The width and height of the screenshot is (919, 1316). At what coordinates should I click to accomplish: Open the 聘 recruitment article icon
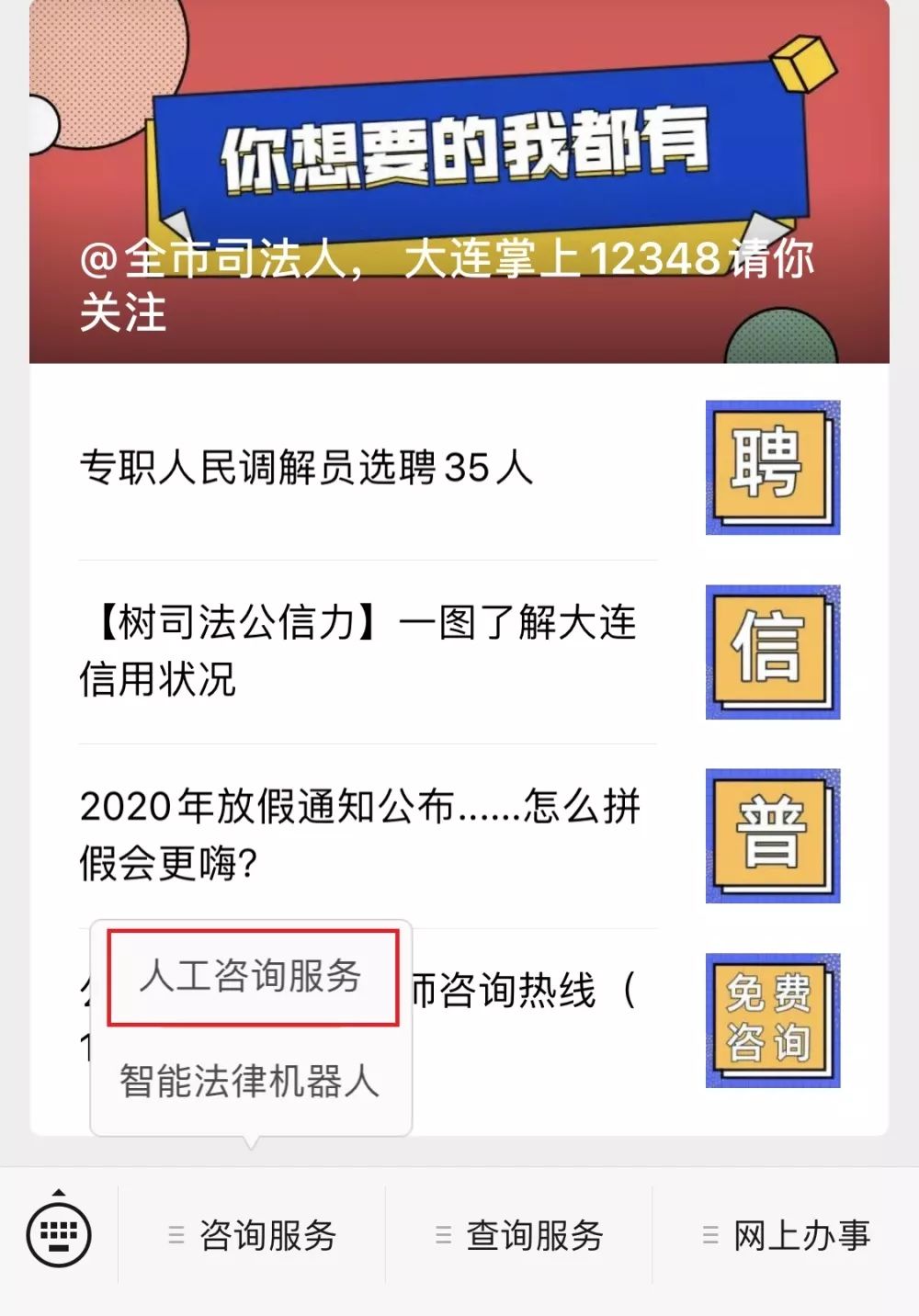(x=772, y=467)
